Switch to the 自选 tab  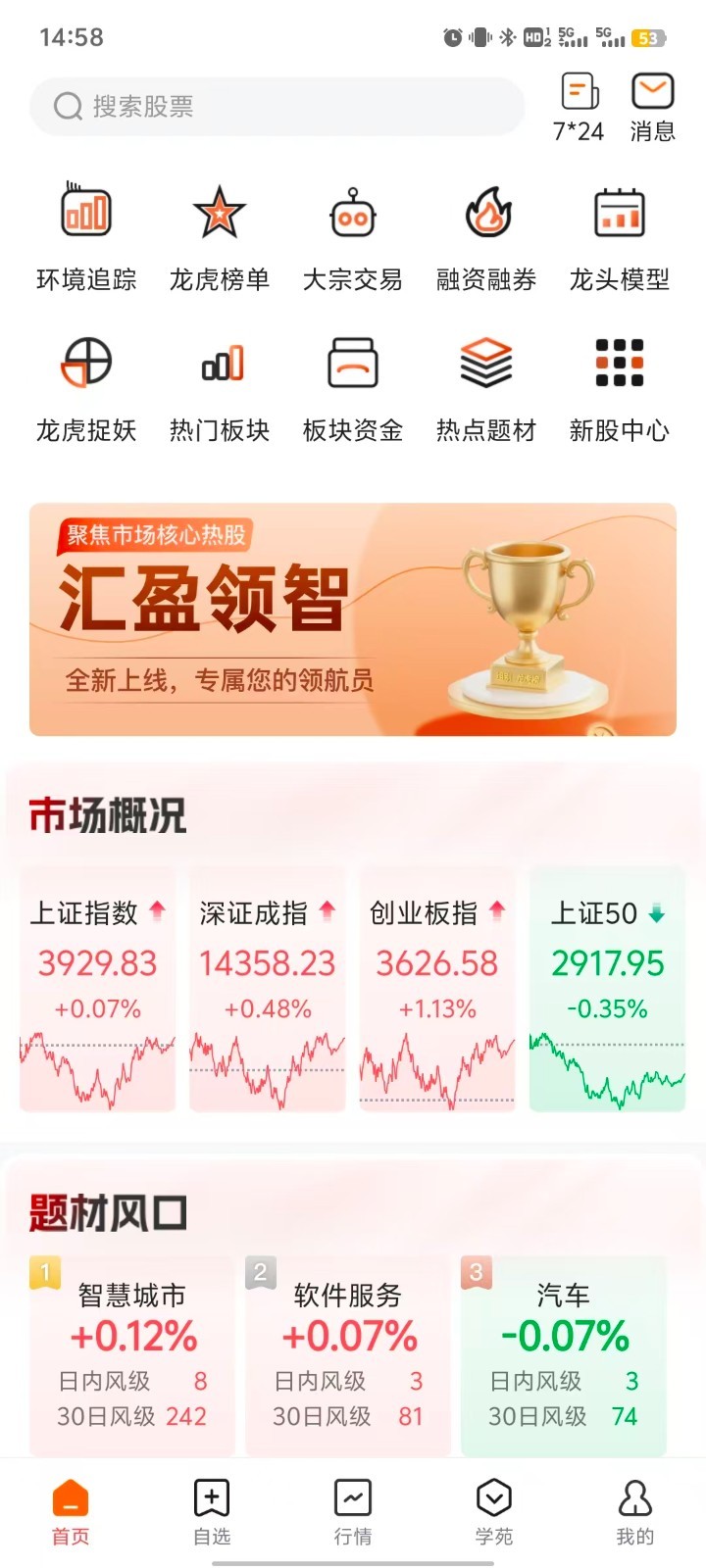click(x=212, y=1512)
